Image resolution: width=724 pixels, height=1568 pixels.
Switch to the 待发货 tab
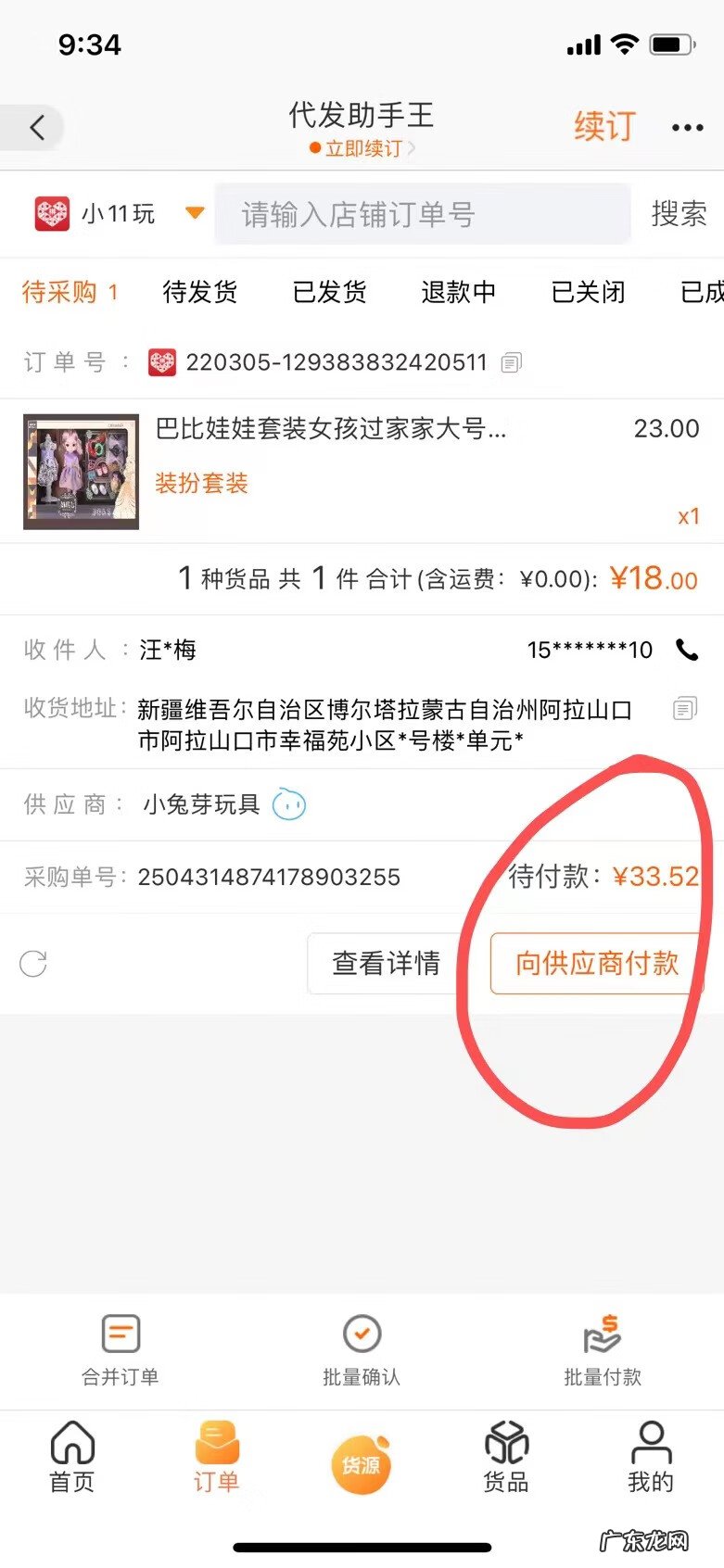pos(201,292)
